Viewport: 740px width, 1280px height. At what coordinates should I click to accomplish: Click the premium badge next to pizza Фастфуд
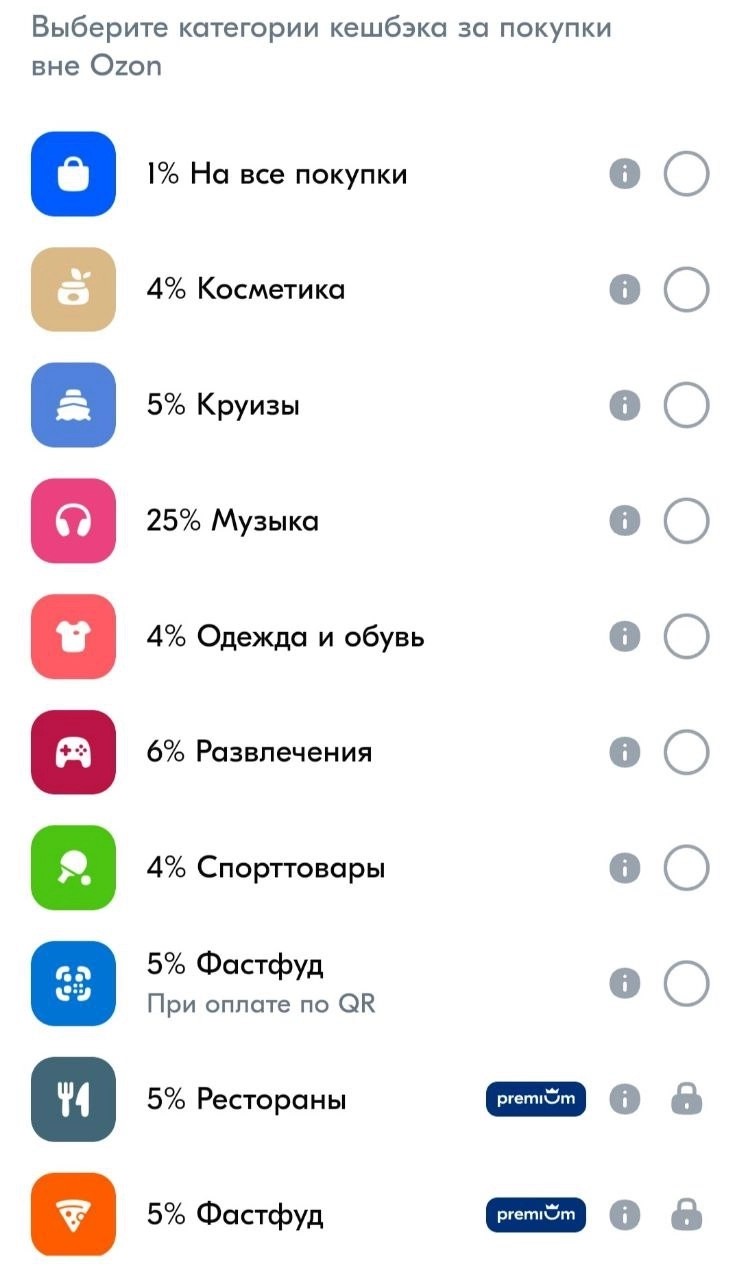pos(536,1215)
